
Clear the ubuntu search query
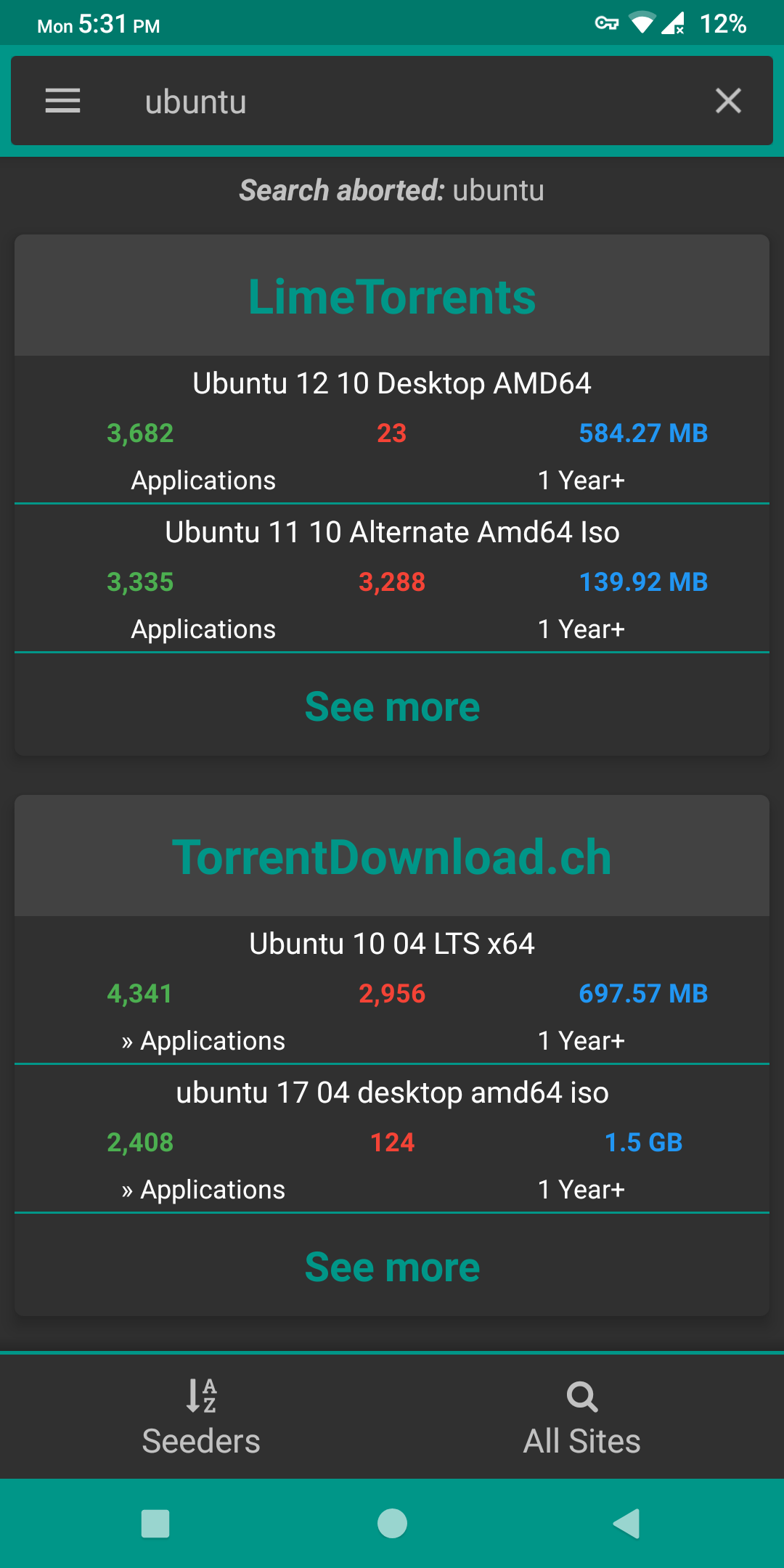tap(728, 101)
